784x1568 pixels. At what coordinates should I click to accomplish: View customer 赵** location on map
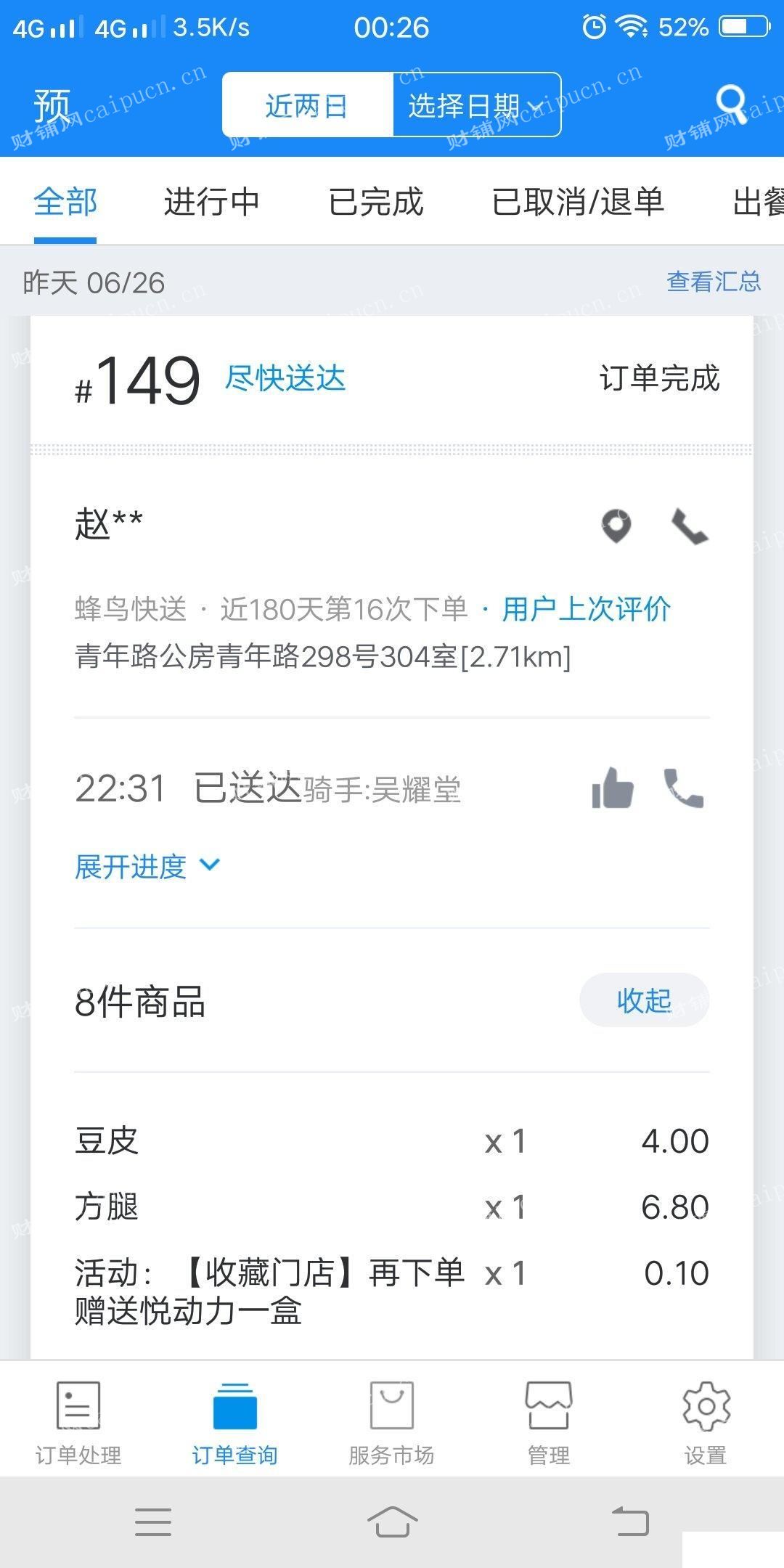(616, 526)
